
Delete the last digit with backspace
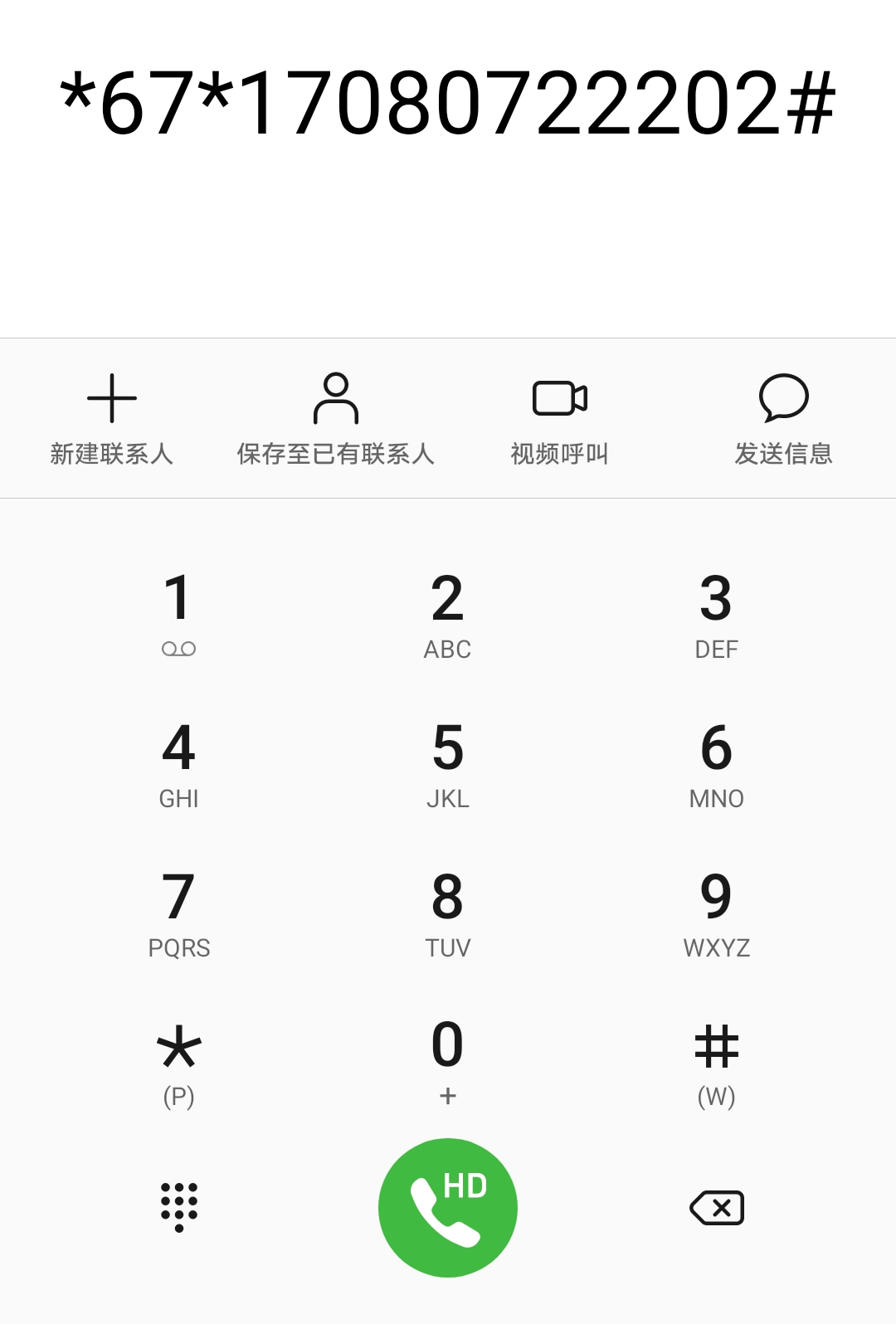(717, 1207)
